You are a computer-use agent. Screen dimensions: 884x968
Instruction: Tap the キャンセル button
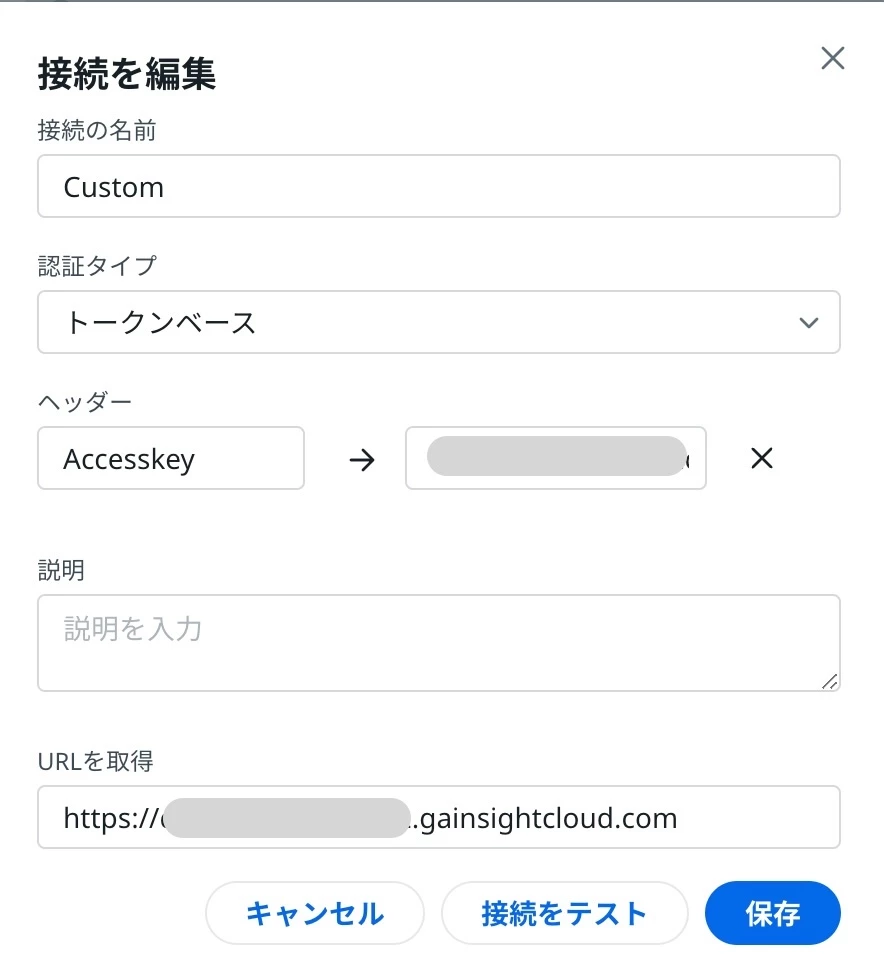314,913
